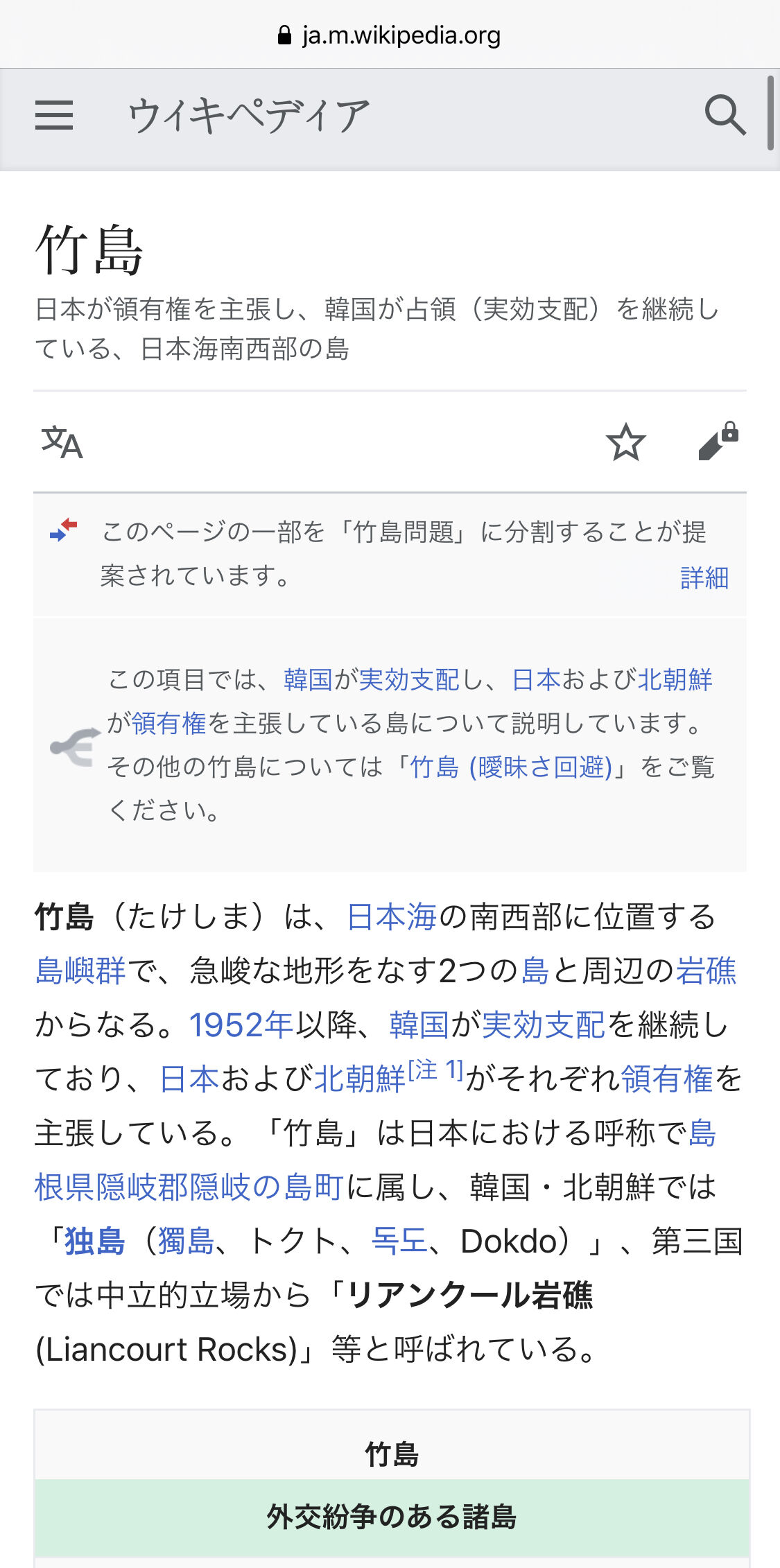Open the 독도 Korean link

pos(399,1241)
